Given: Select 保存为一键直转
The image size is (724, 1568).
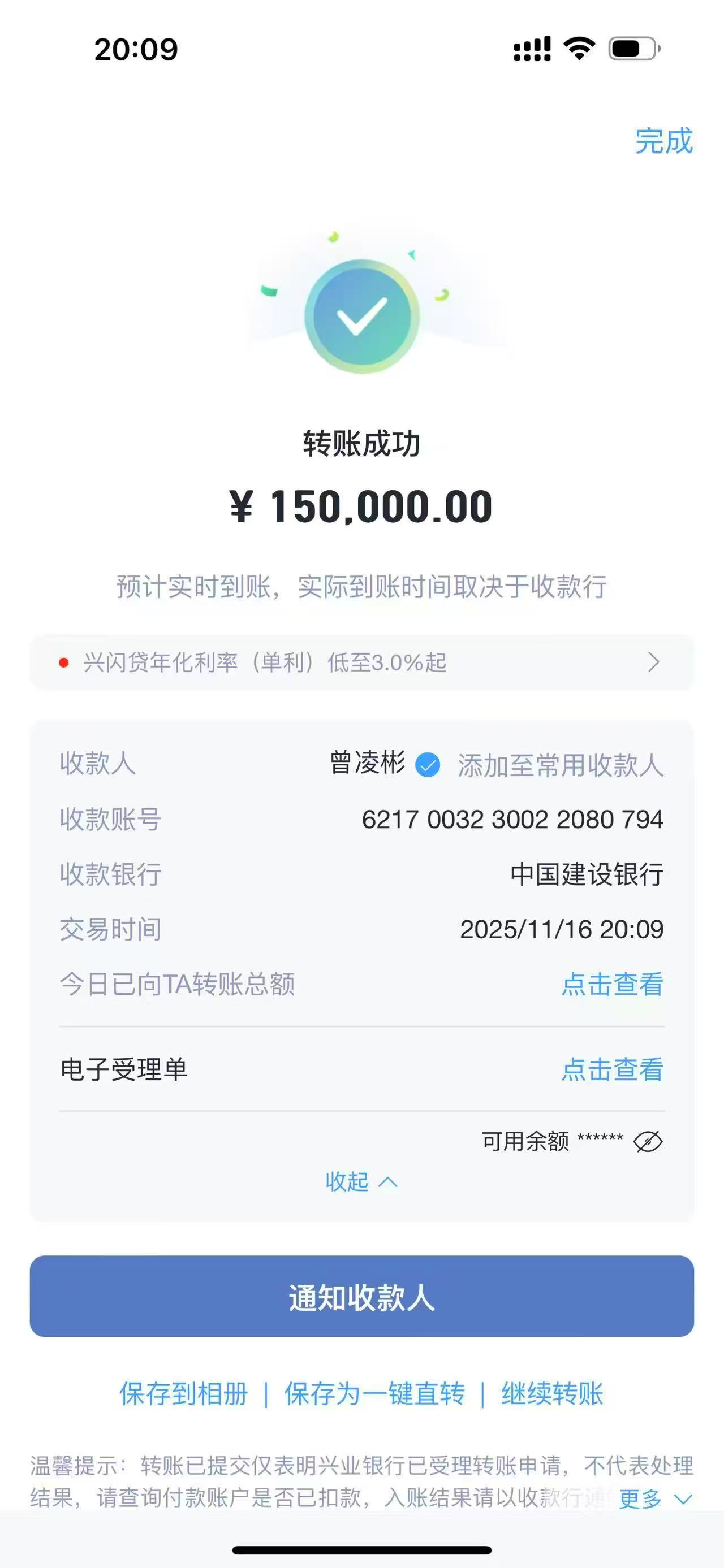Looking at the screenshot, I should coord(374,1394).
